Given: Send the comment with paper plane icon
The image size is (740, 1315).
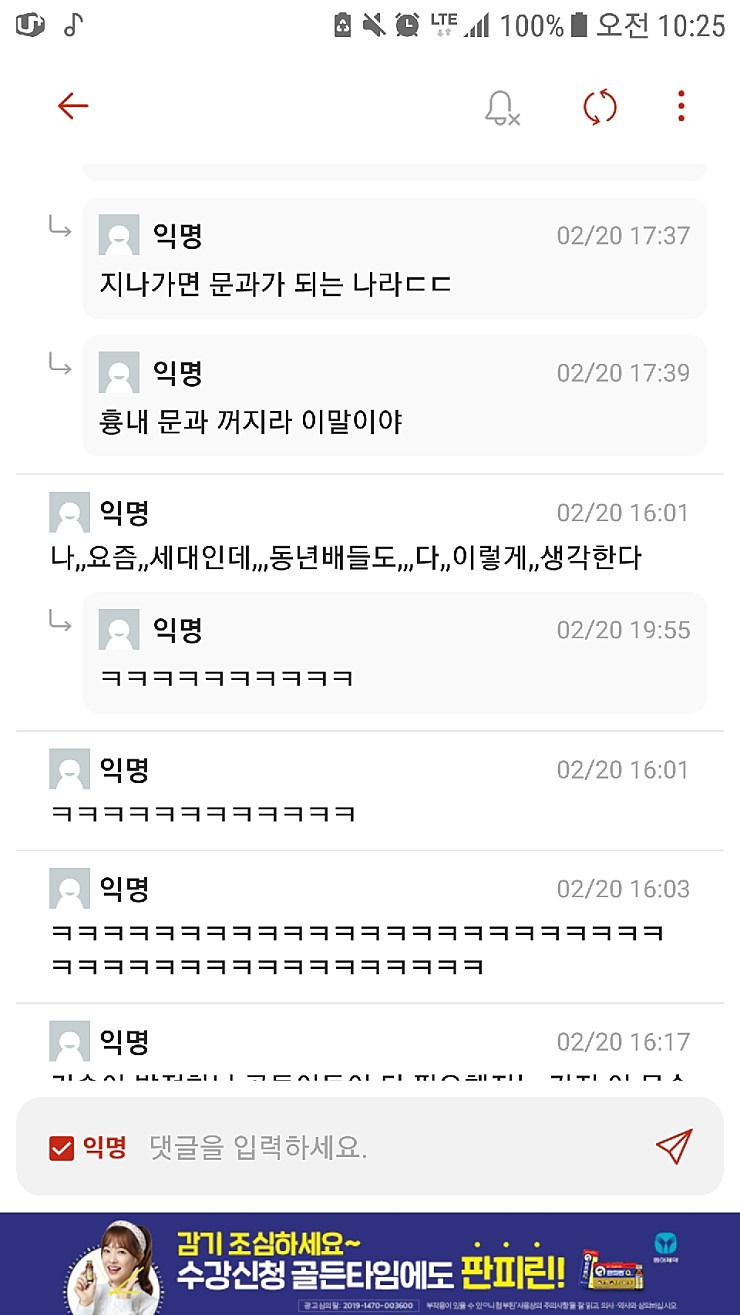Looking at the screenshot, I should pos(674,1146).
